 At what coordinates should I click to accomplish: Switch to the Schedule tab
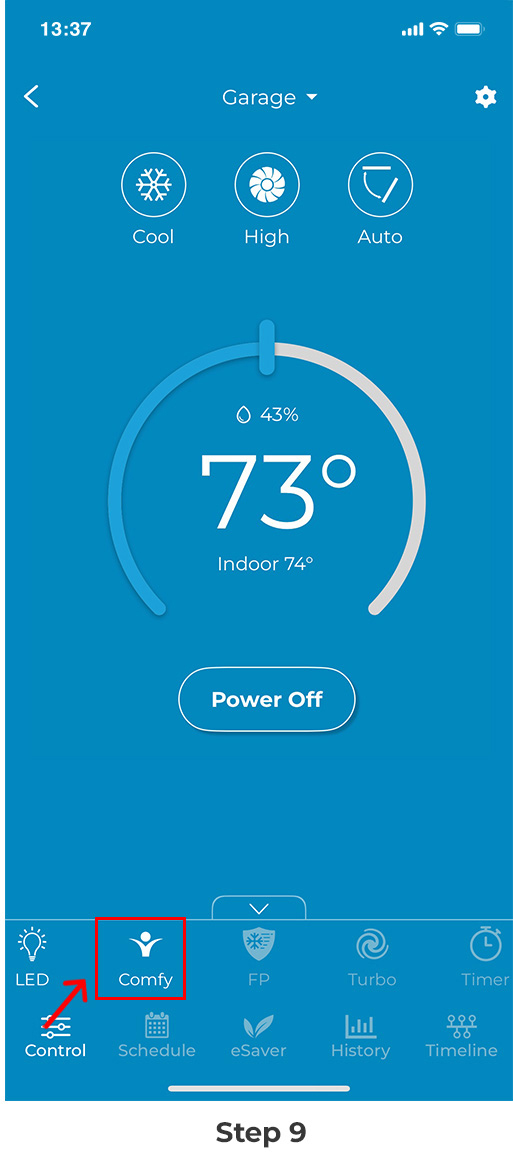point(157,1035)
